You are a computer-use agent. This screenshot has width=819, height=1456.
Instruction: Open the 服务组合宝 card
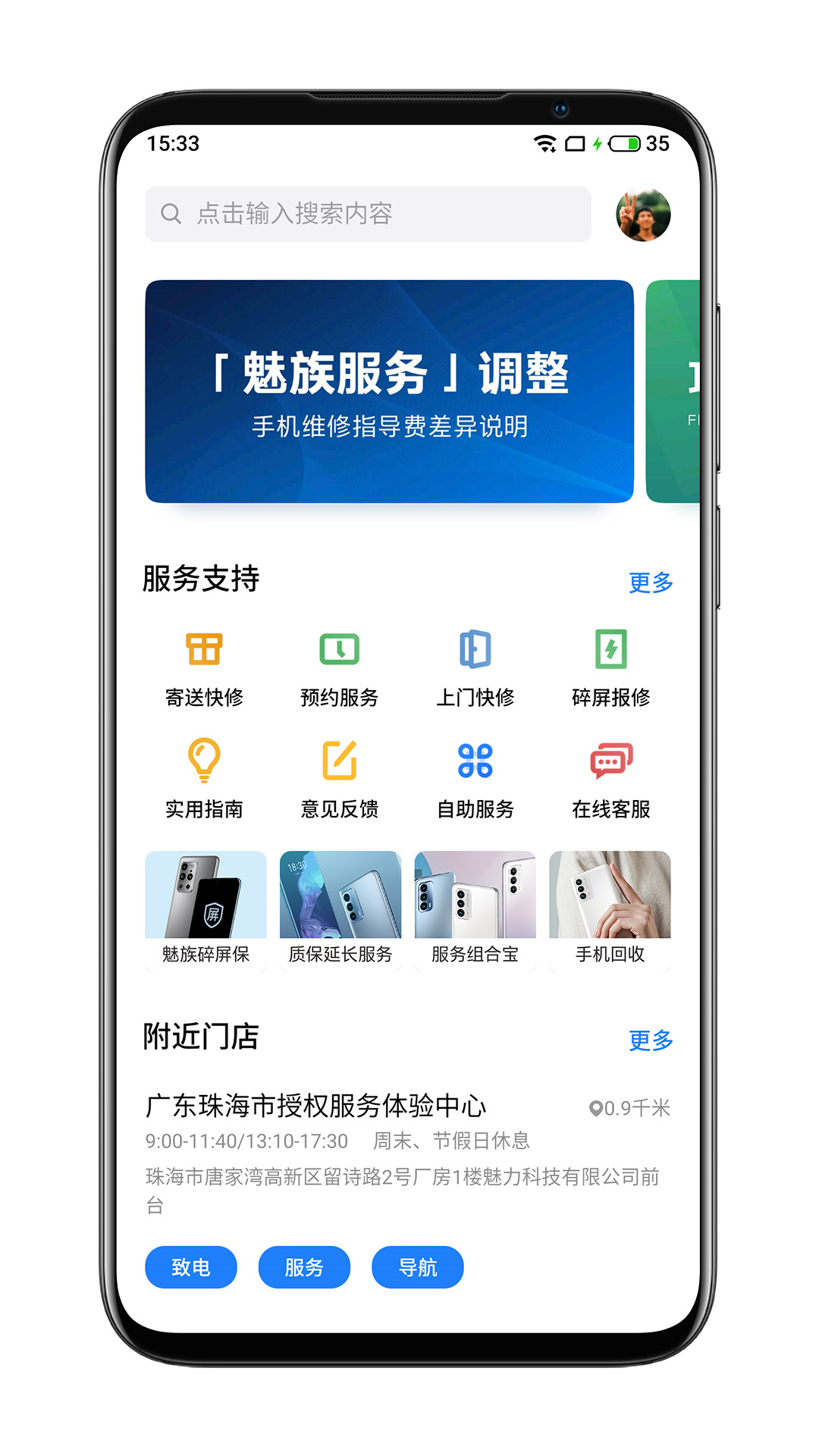point(475,910)
